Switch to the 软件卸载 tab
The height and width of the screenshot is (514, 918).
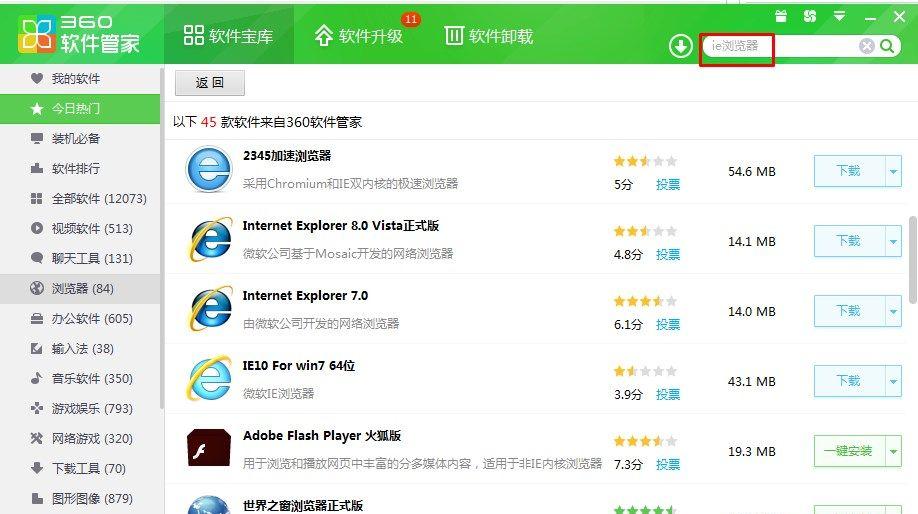pyautogui.click(x=488, y=37)
